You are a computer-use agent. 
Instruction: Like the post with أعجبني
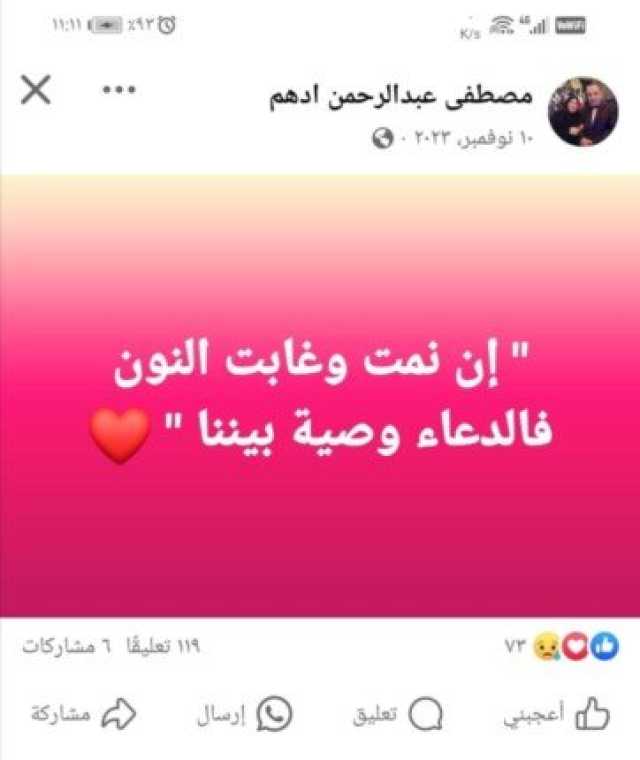coord(558,714)
